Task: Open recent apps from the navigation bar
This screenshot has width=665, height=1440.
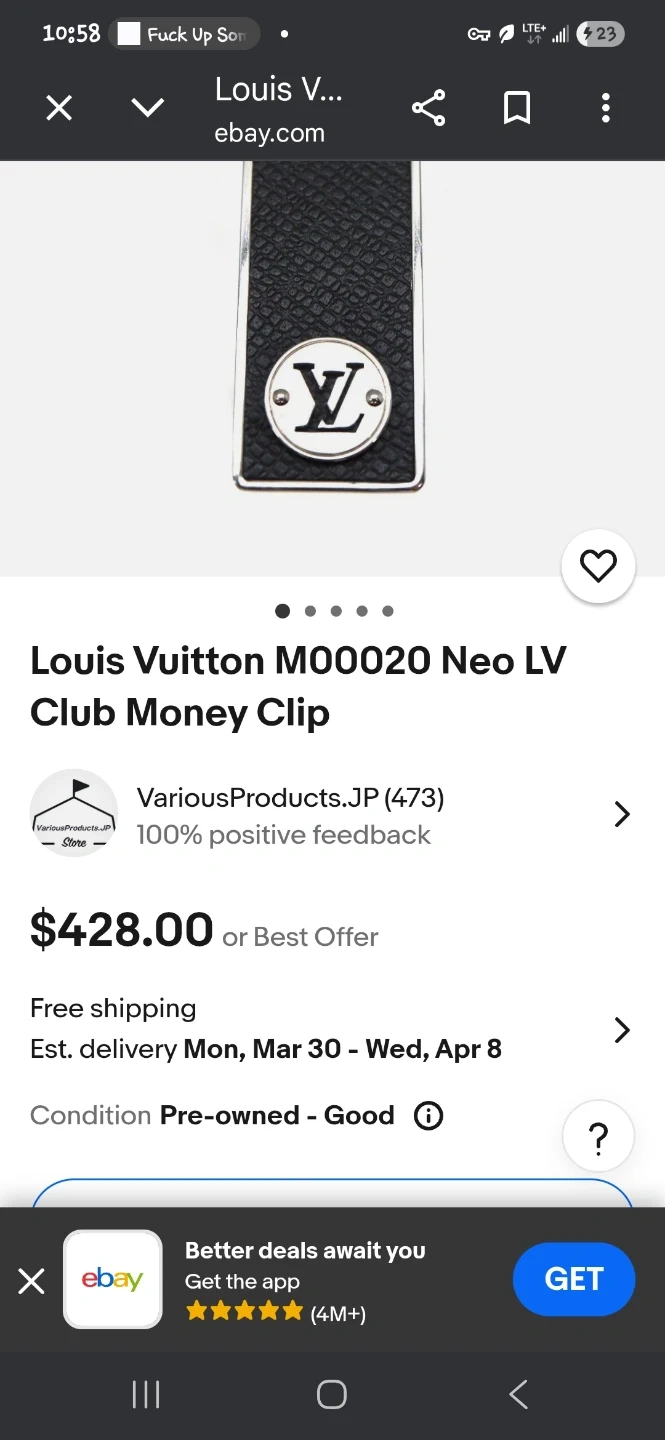Action: click(146, 1394)
